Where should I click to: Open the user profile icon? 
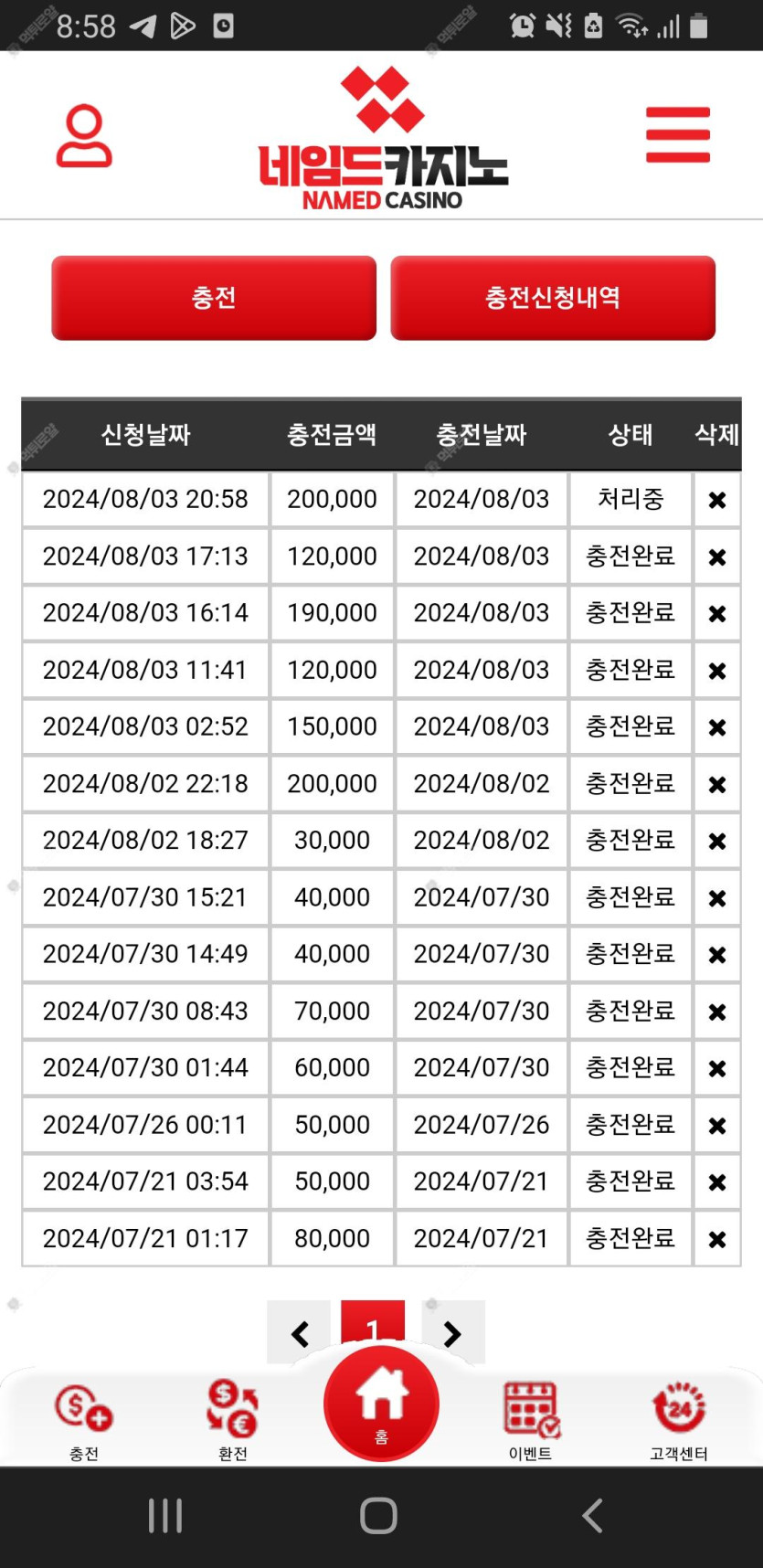tap(84, 136)
